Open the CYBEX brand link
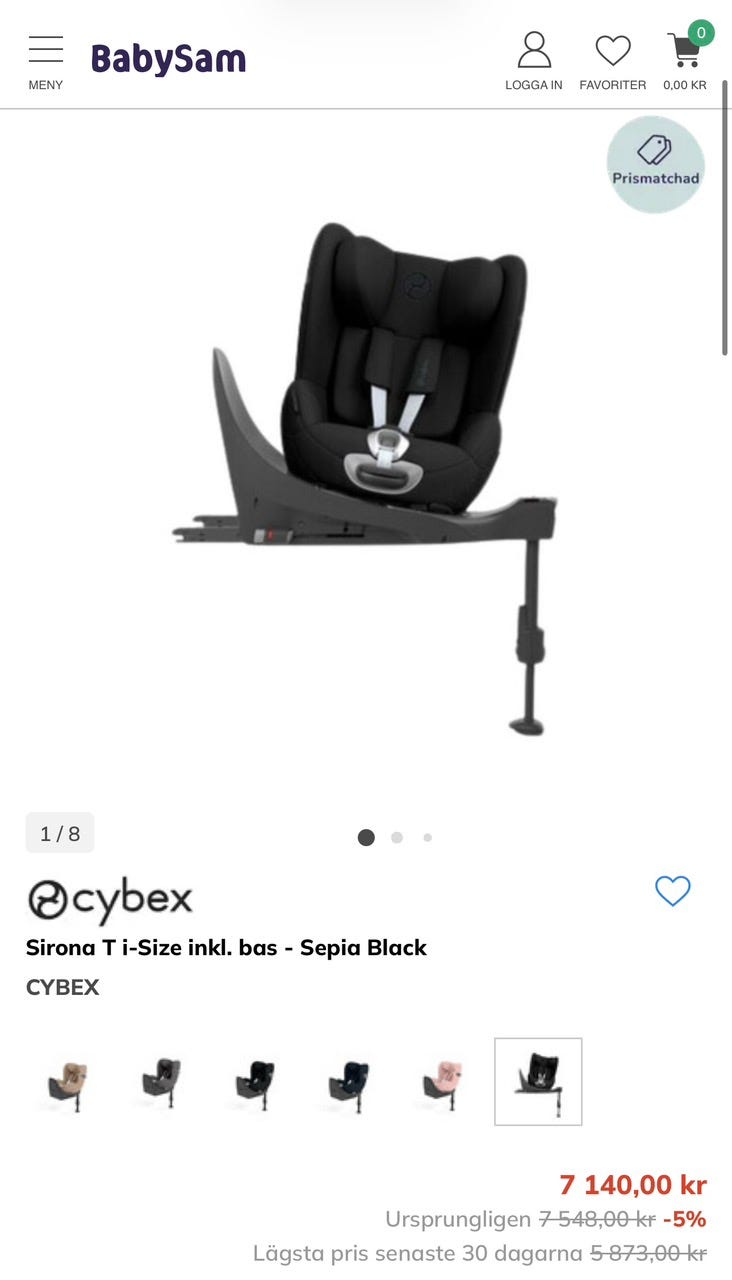Image resolution: width=732 pixels, height=1280 pixels. tap(62, 987)
